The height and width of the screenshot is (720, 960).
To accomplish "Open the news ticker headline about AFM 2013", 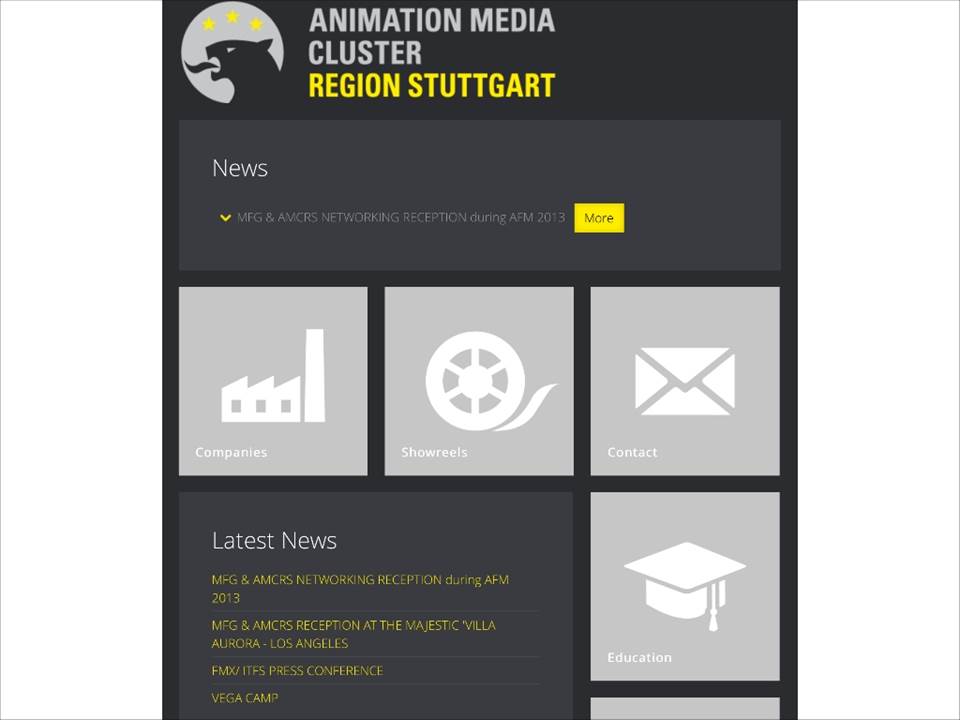I will pos(400,217).
